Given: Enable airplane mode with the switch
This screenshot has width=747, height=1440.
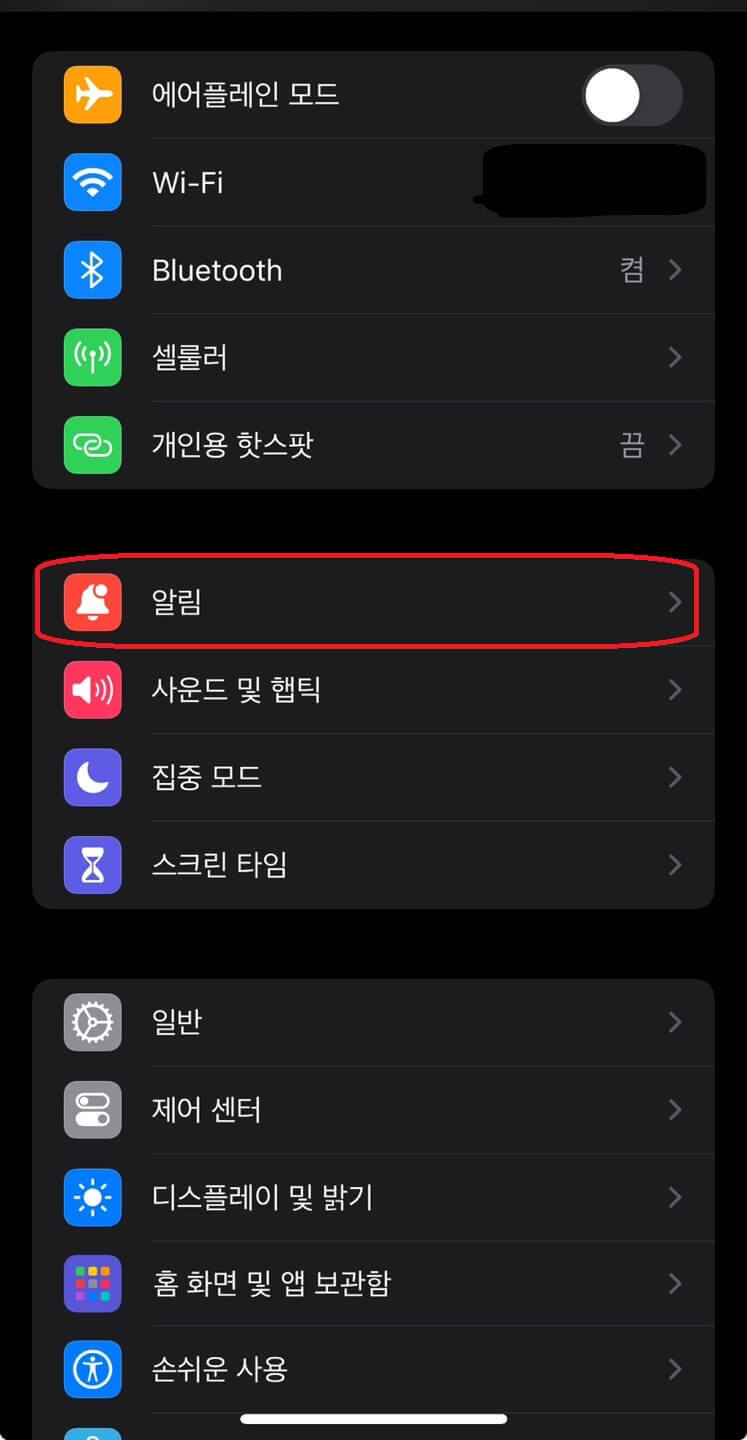Looking at the screenshot, I should coord(632,95).
